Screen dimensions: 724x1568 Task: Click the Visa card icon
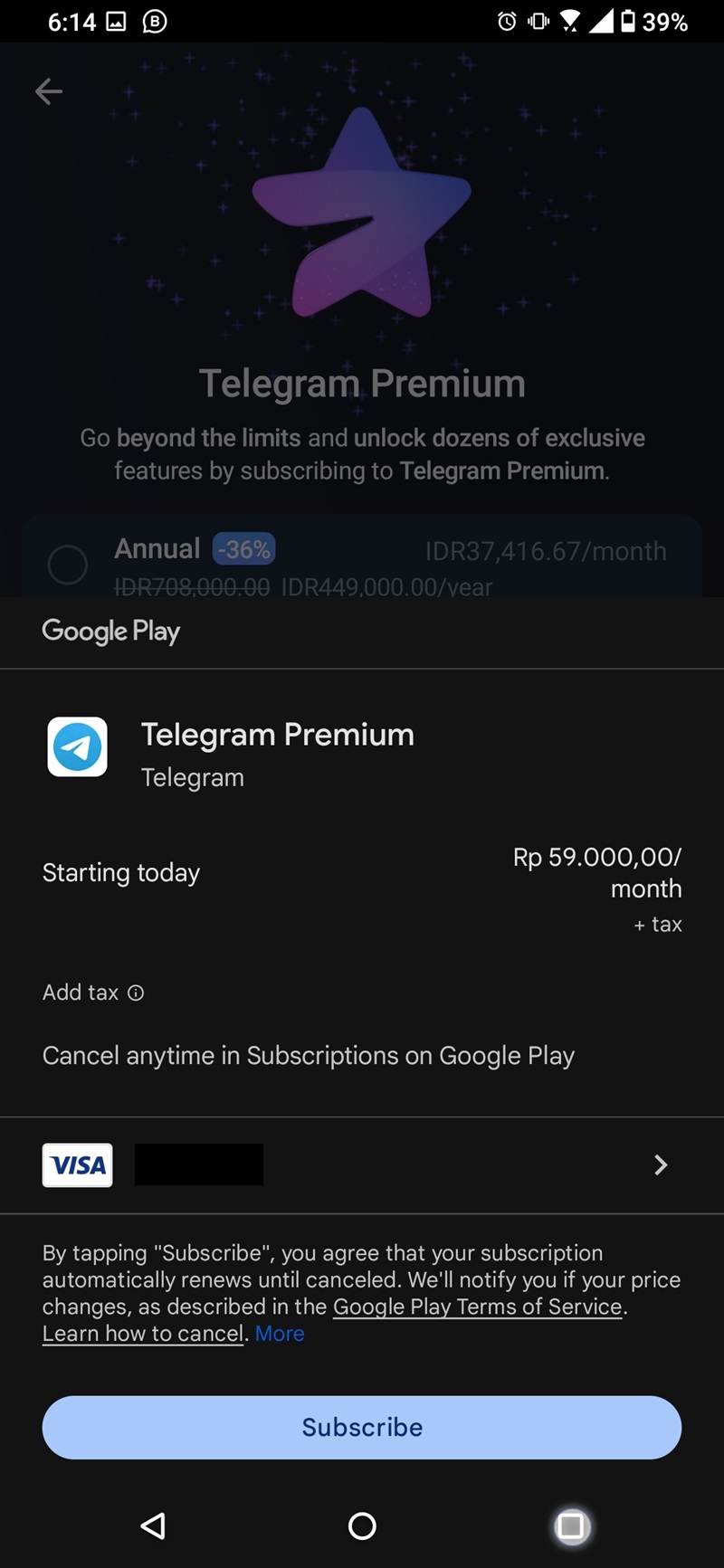click(77, 1165)
